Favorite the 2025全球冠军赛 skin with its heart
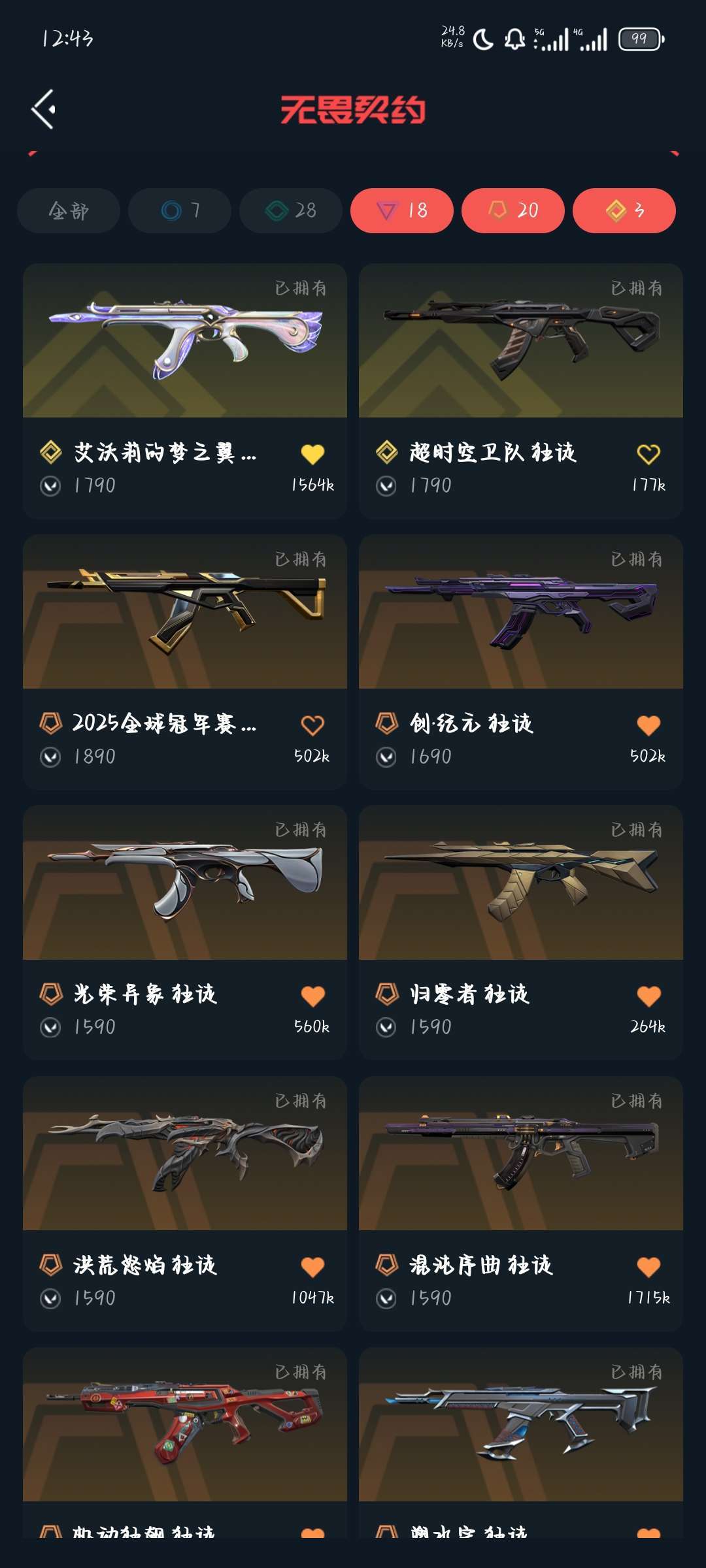This screenshot has height=1568, width=706. point(312,724)
